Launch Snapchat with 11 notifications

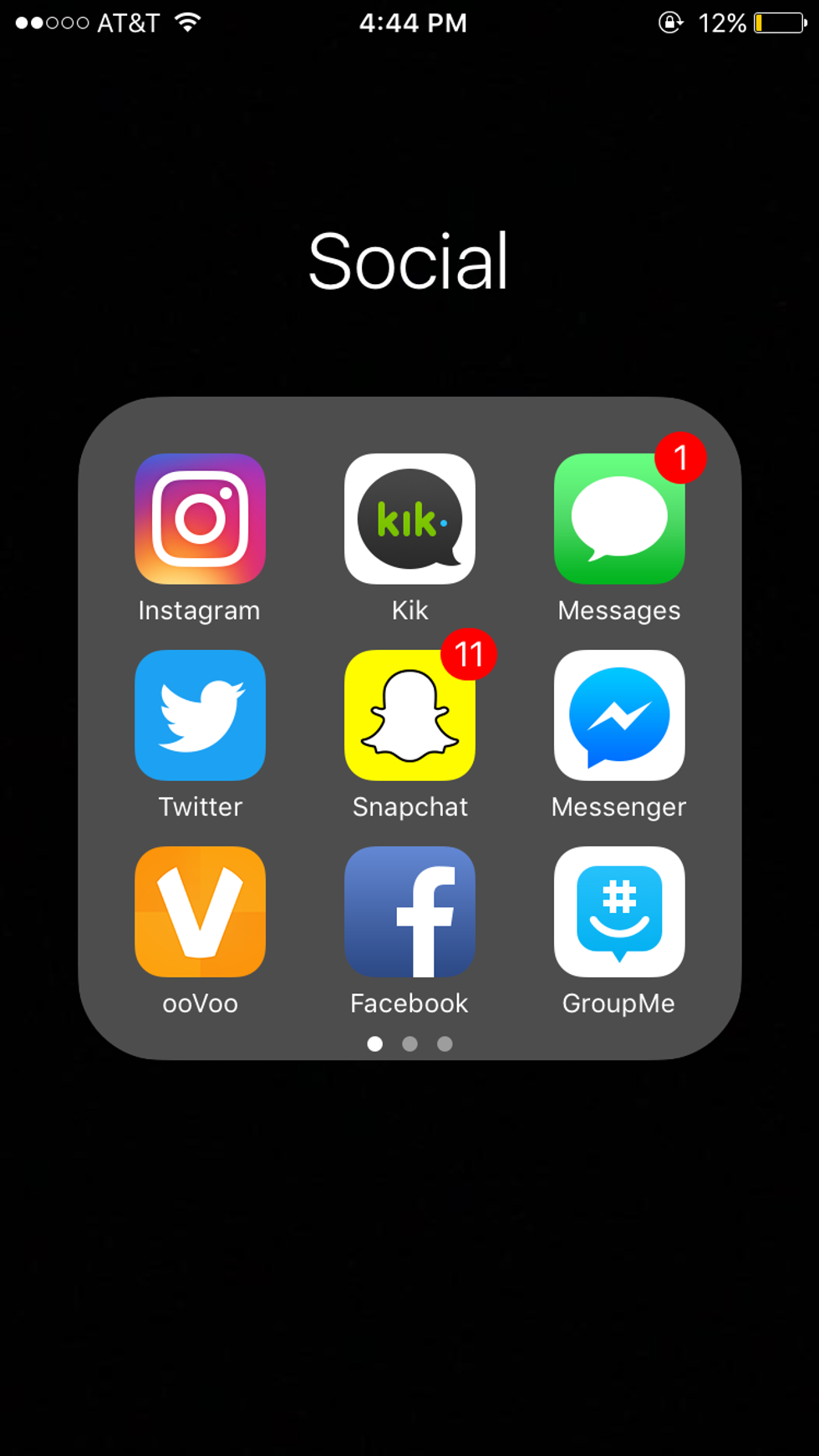409,715
